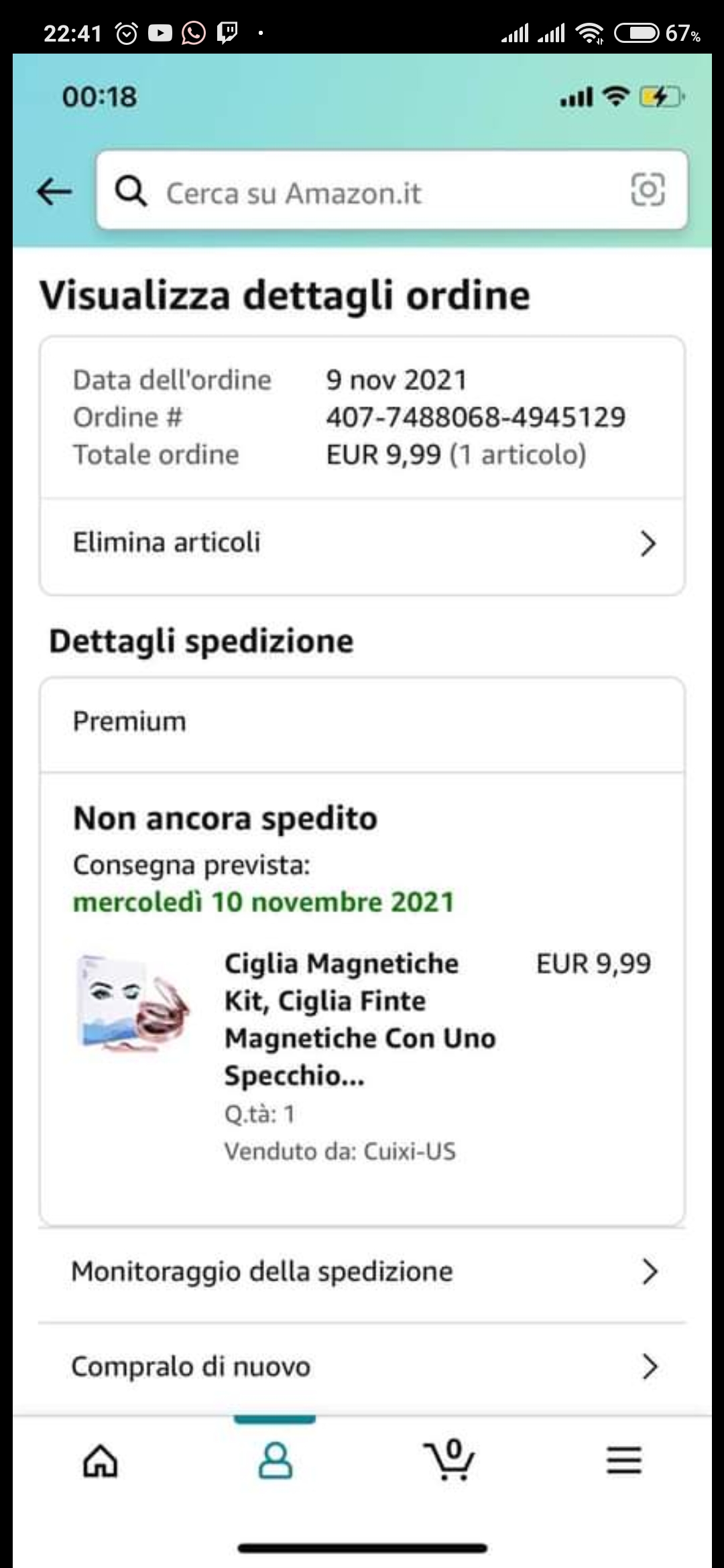This screenshot has height=1568, width=724.
Task: Open Elimina articoli row
Action: [362, 543]
